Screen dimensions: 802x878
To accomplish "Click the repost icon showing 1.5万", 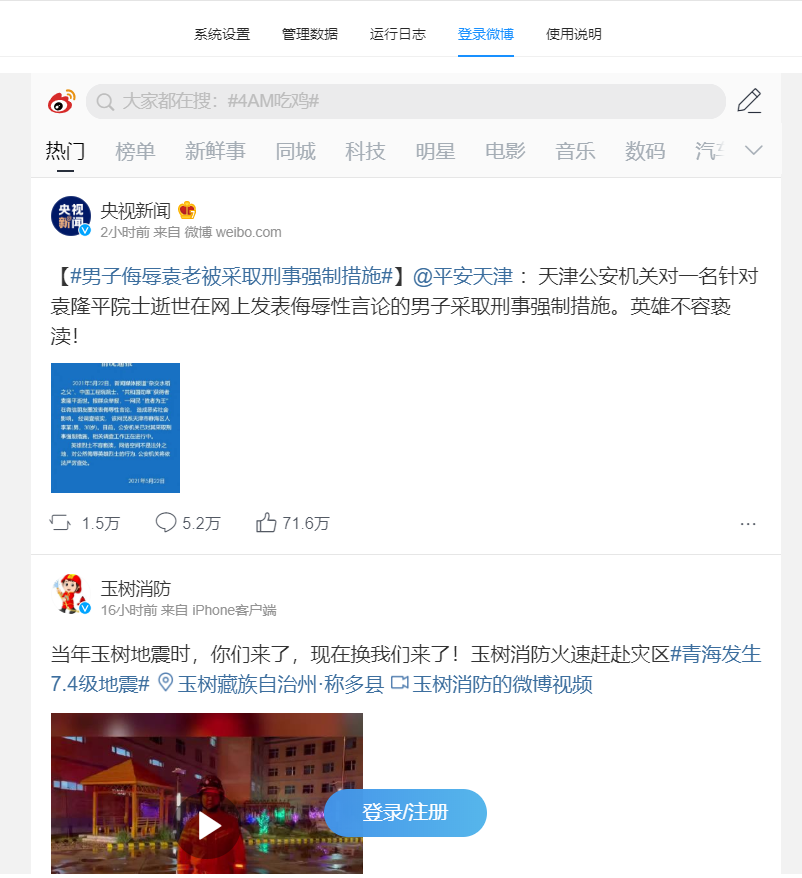I will pos(62,522).
